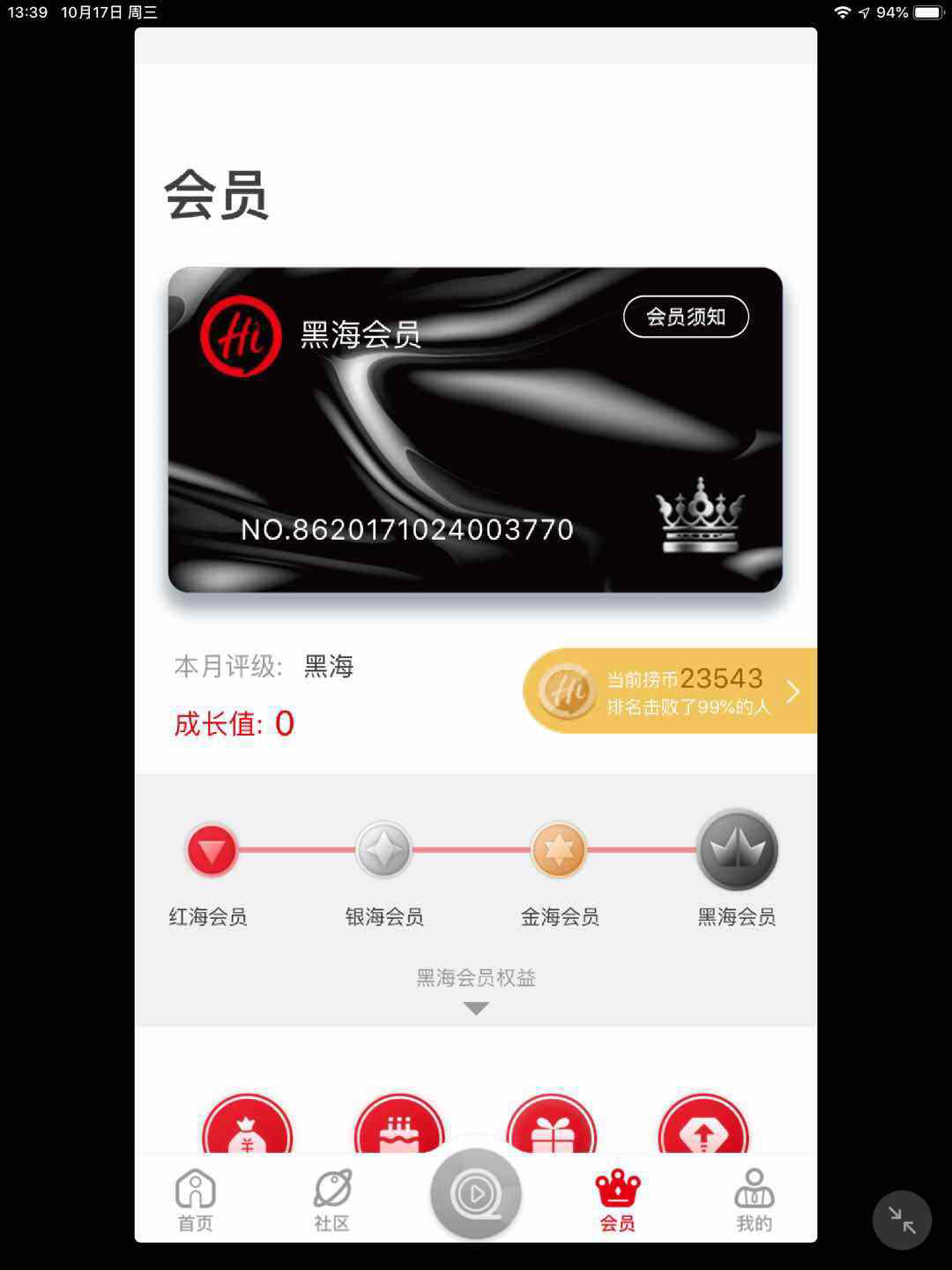Open the 会员须知 membership notice
952x1270 pixels.
686,317
